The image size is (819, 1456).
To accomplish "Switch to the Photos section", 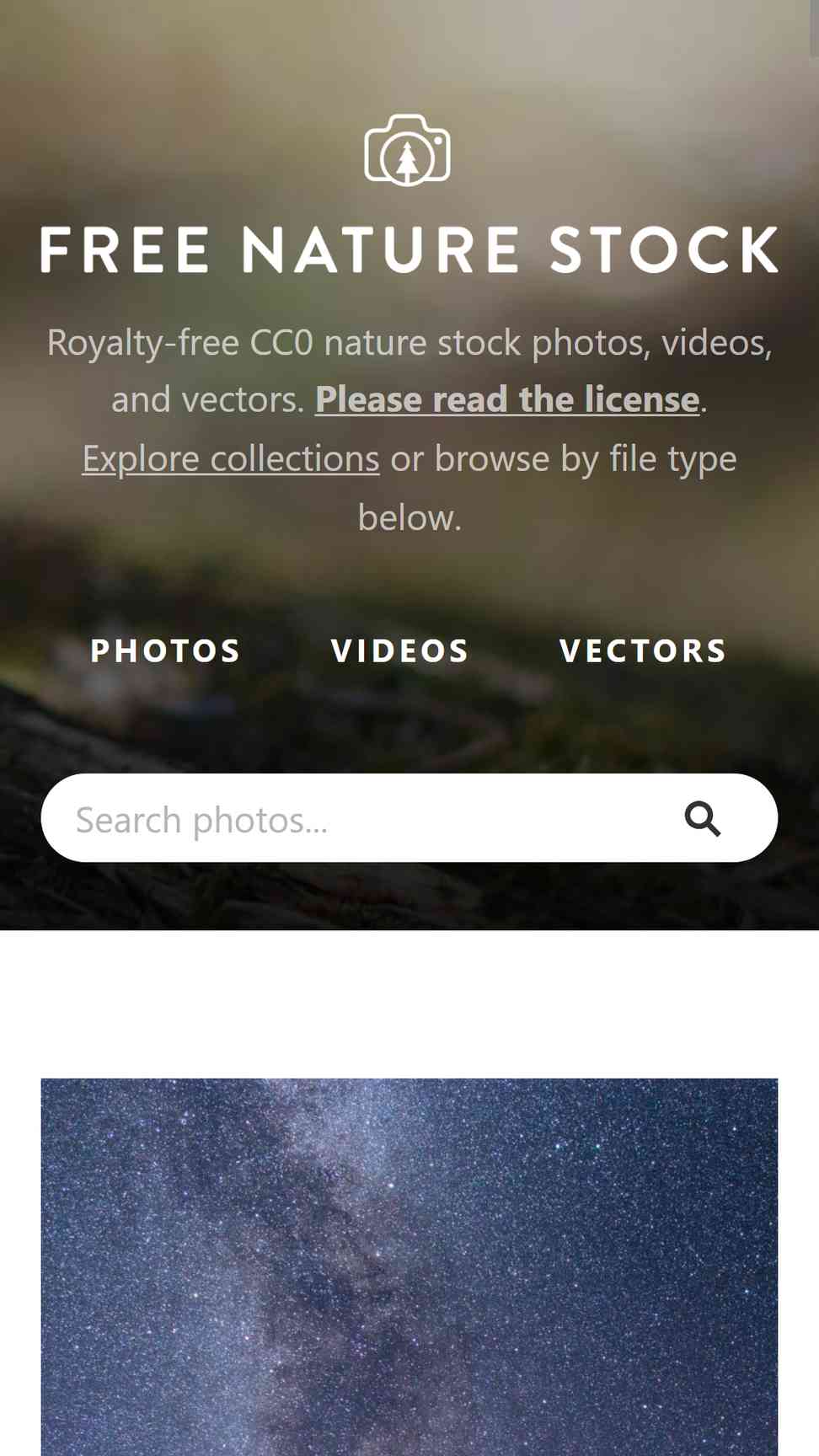I will pos(165,650).
